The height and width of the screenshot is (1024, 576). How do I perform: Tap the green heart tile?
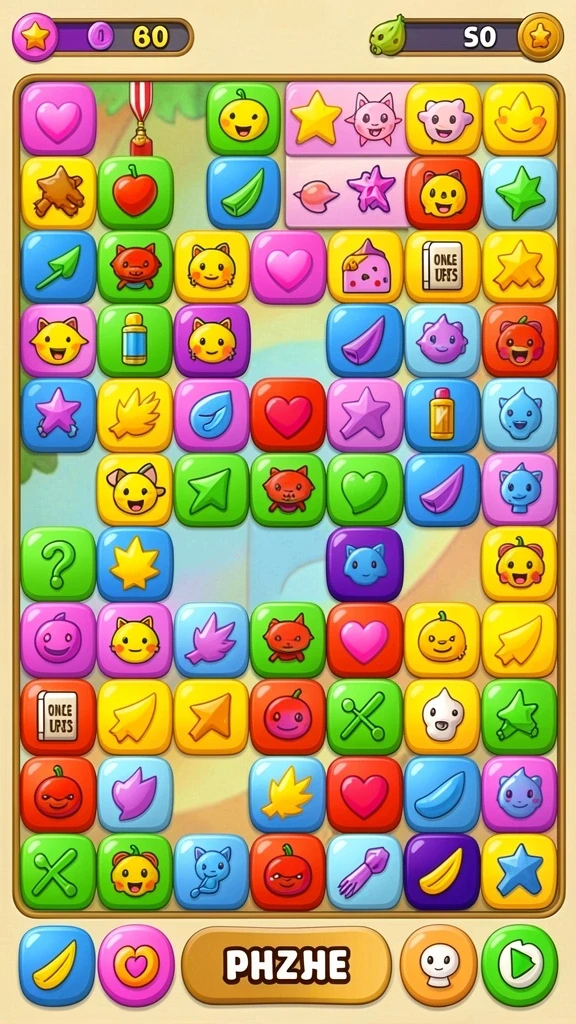click(365, 490)
